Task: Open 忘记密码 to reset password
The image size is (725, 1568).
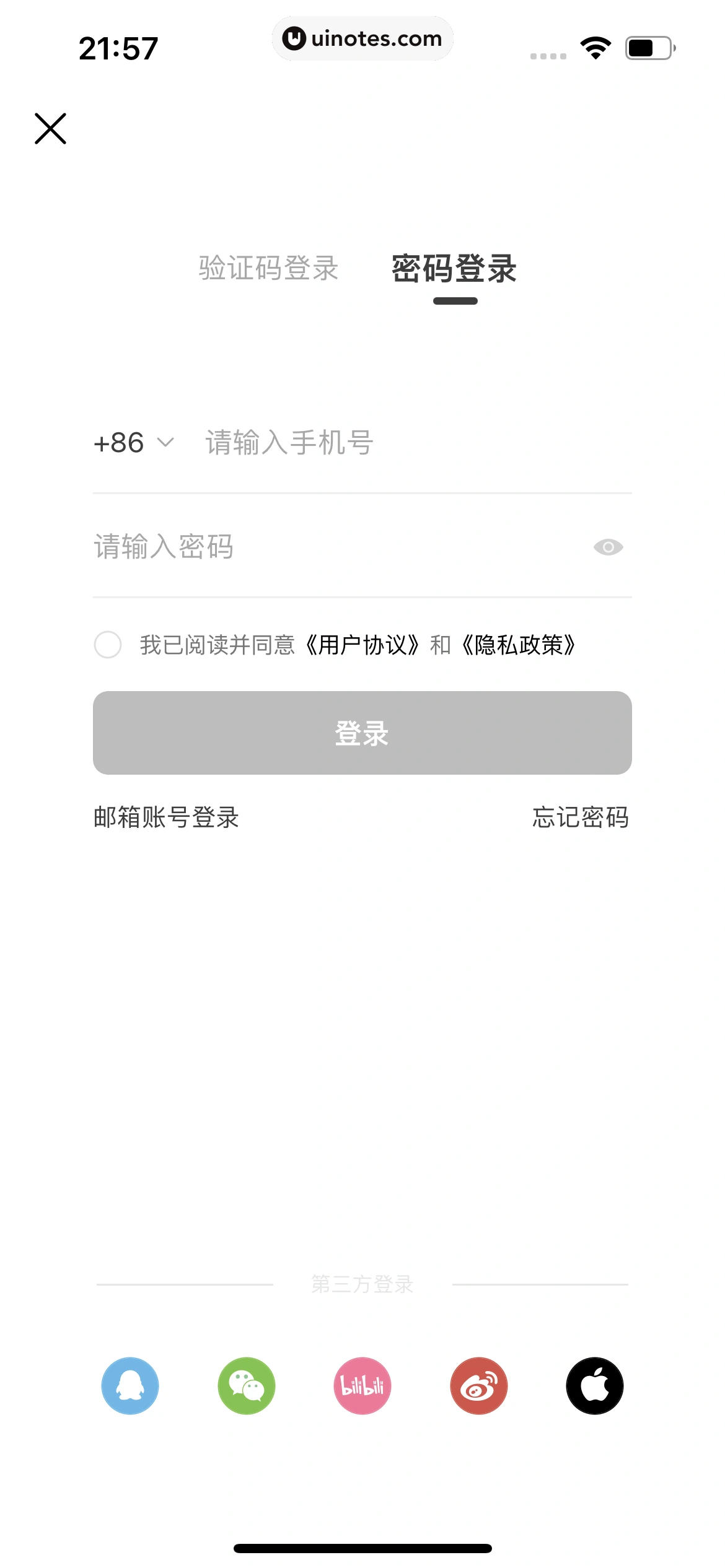Action: tap(581, 817)
